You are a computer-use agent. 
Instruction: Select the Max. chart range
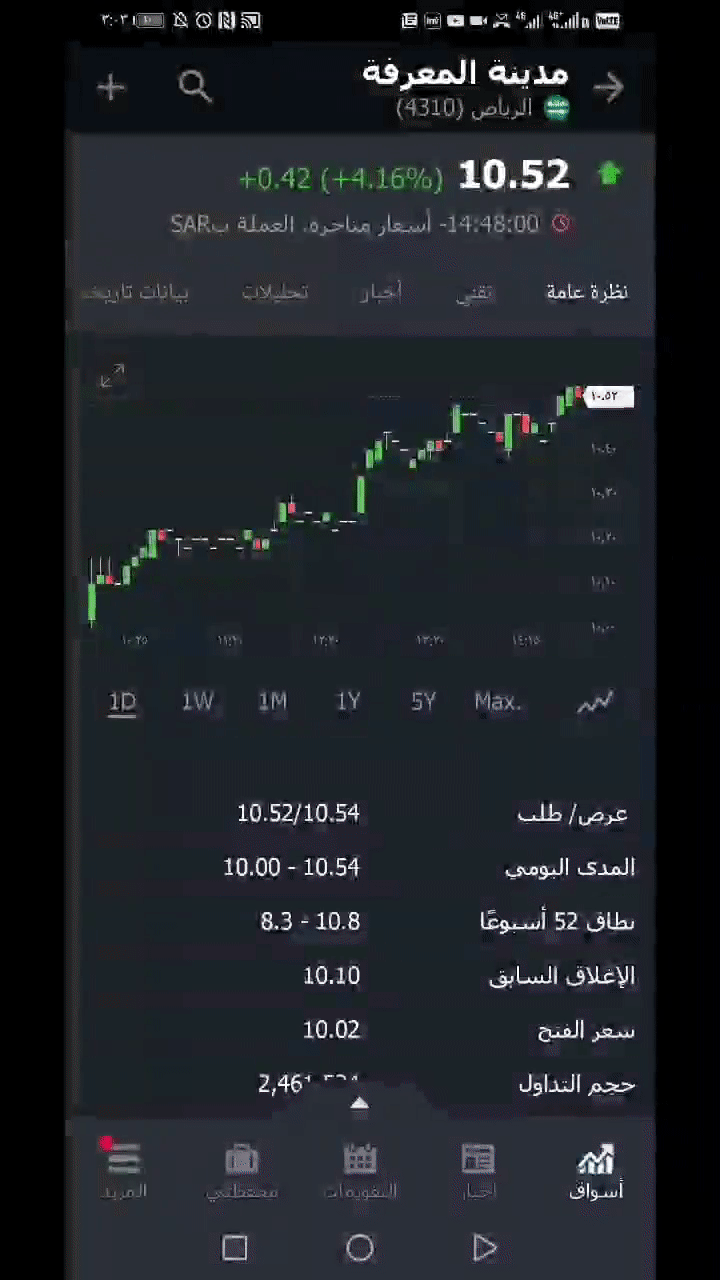point(497,702)
